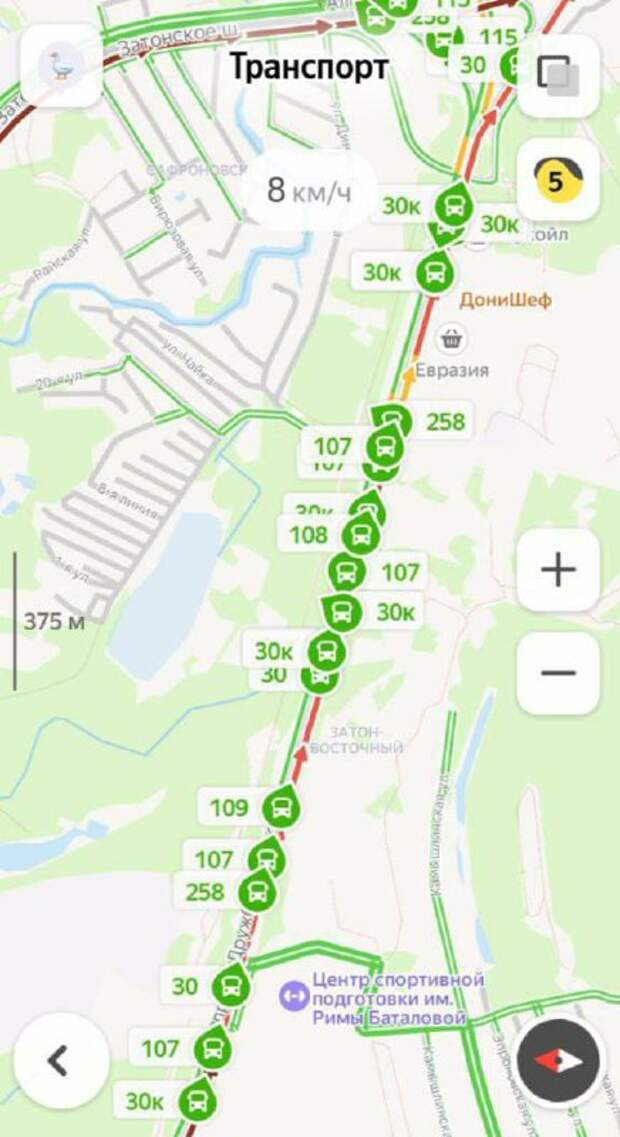Image resolution: width=620 pixels, height=1137 pixels.
Task: Go back with the arrow button
Action: tap(60, 1060)
